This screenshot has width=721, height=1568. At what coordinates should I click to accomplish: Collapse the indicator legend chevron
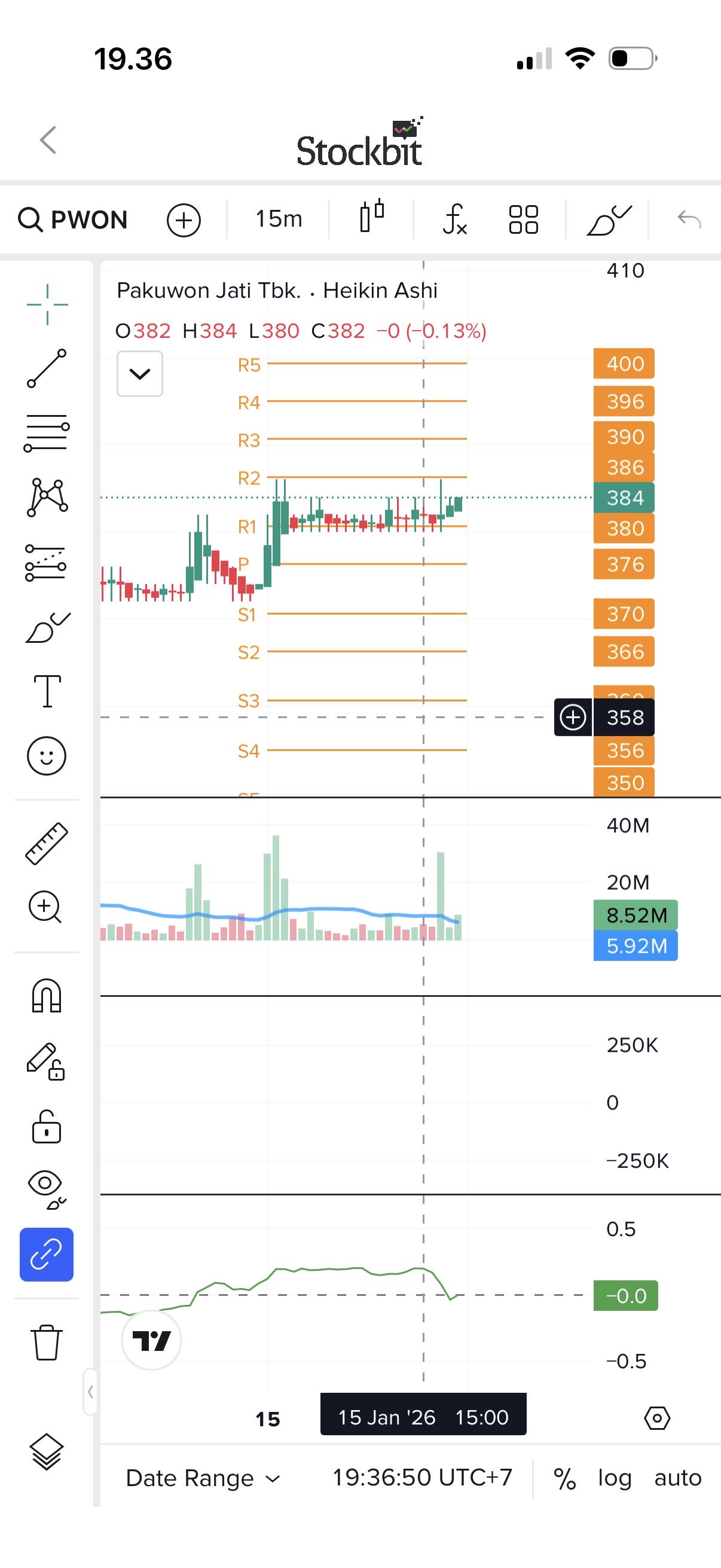[x=140, y=374]
